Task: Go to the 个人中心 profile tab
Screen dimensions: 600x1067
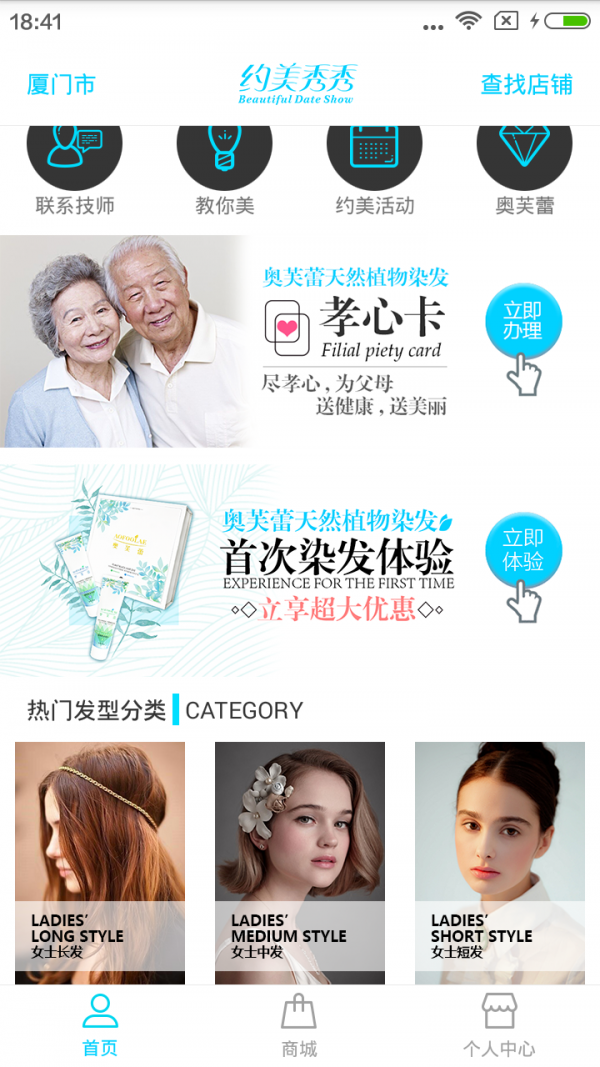Action: [499, 1025]
